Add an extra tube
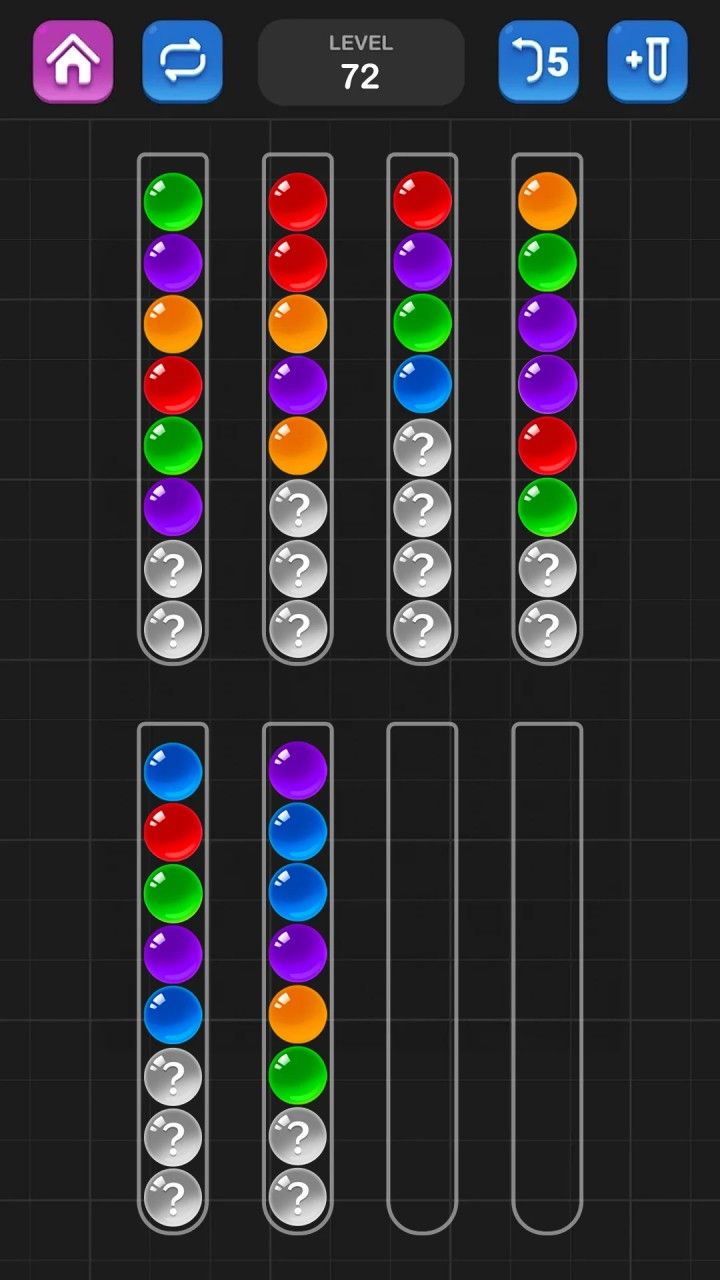This screenshot has height=1280, width=720. [x=647, y=61]
